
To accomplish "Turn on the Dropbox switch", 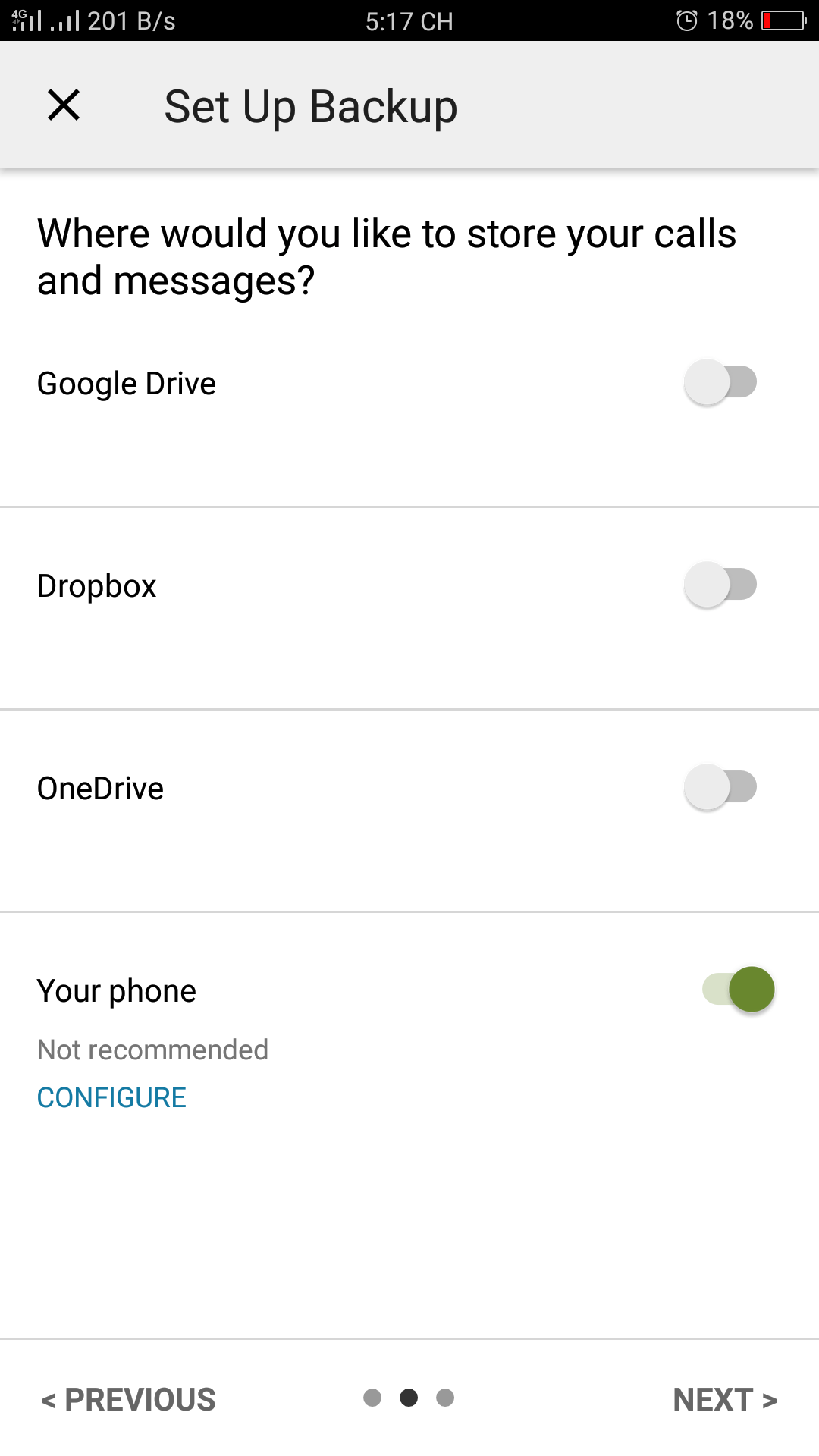I will pos(720,585).
